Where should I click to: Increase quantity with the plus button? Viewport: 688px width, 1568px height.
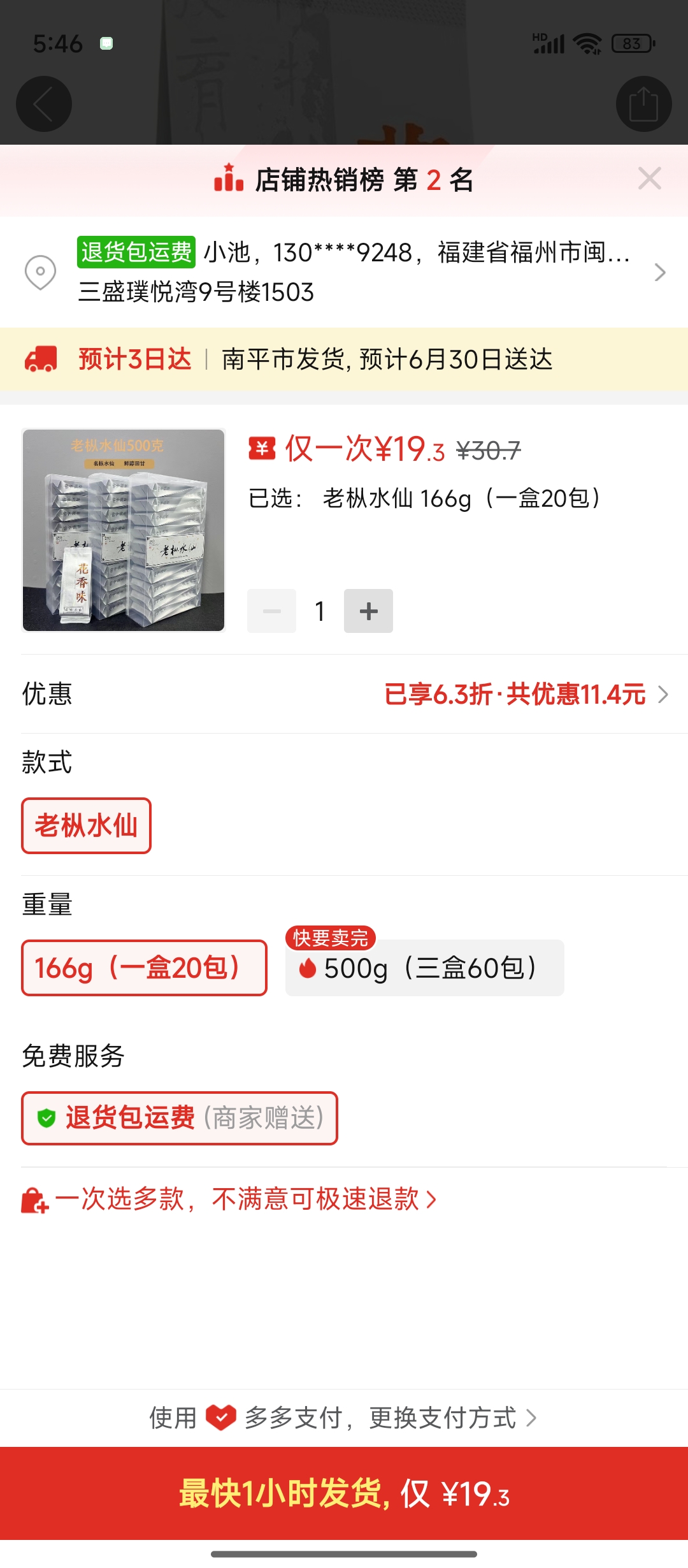368,611
